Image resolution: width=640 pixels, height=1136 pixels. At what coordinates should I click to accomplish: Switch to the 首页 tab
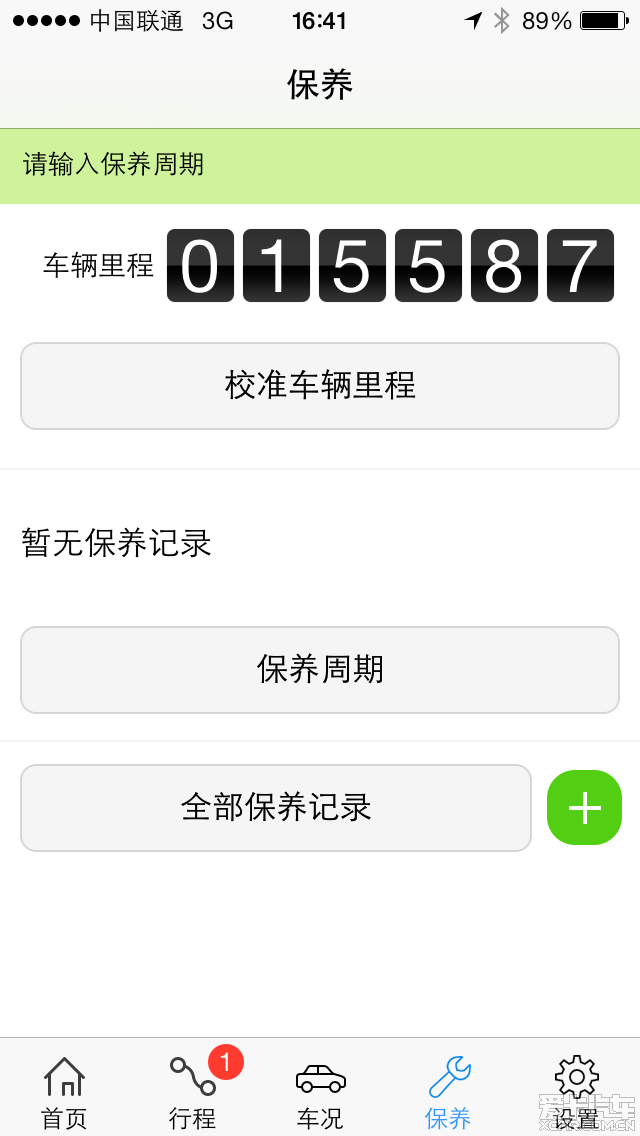point(64,1093)
